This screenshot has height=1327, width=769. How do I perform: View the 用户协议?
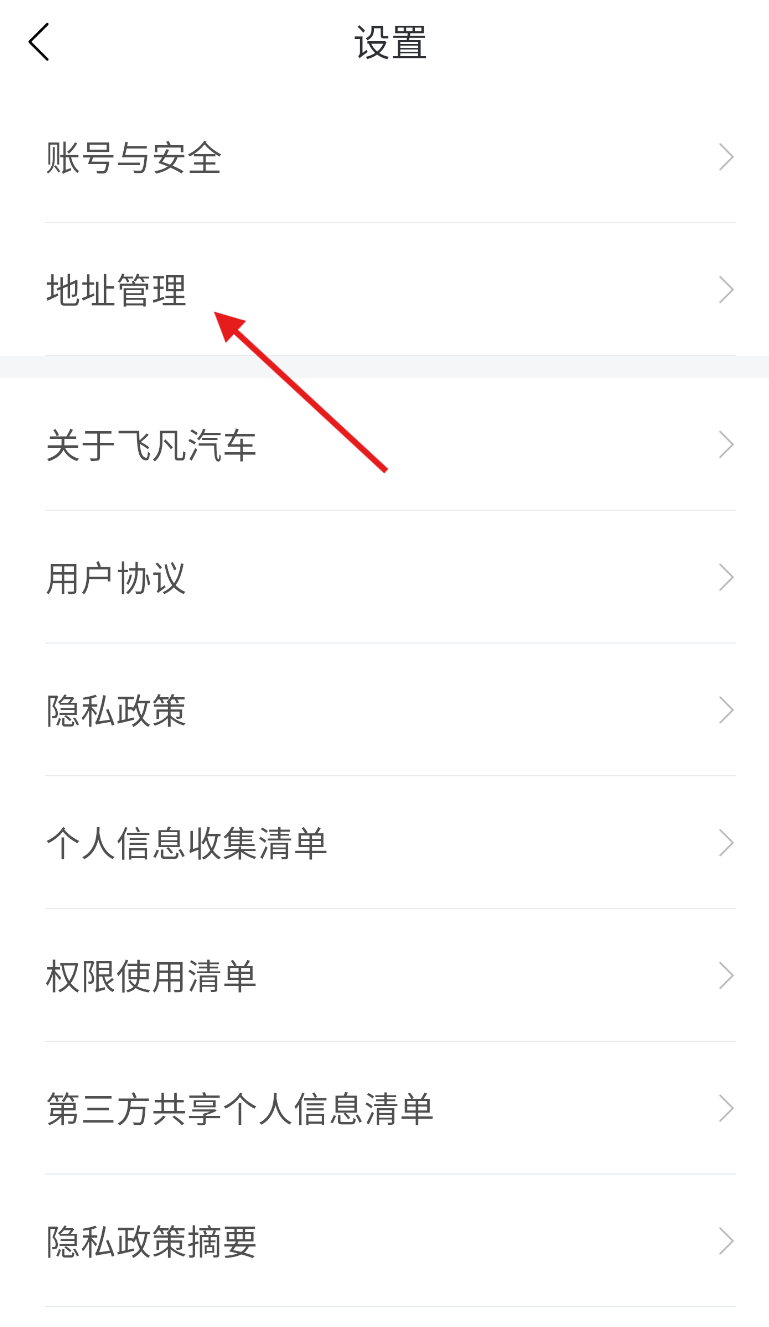[384, 578]
